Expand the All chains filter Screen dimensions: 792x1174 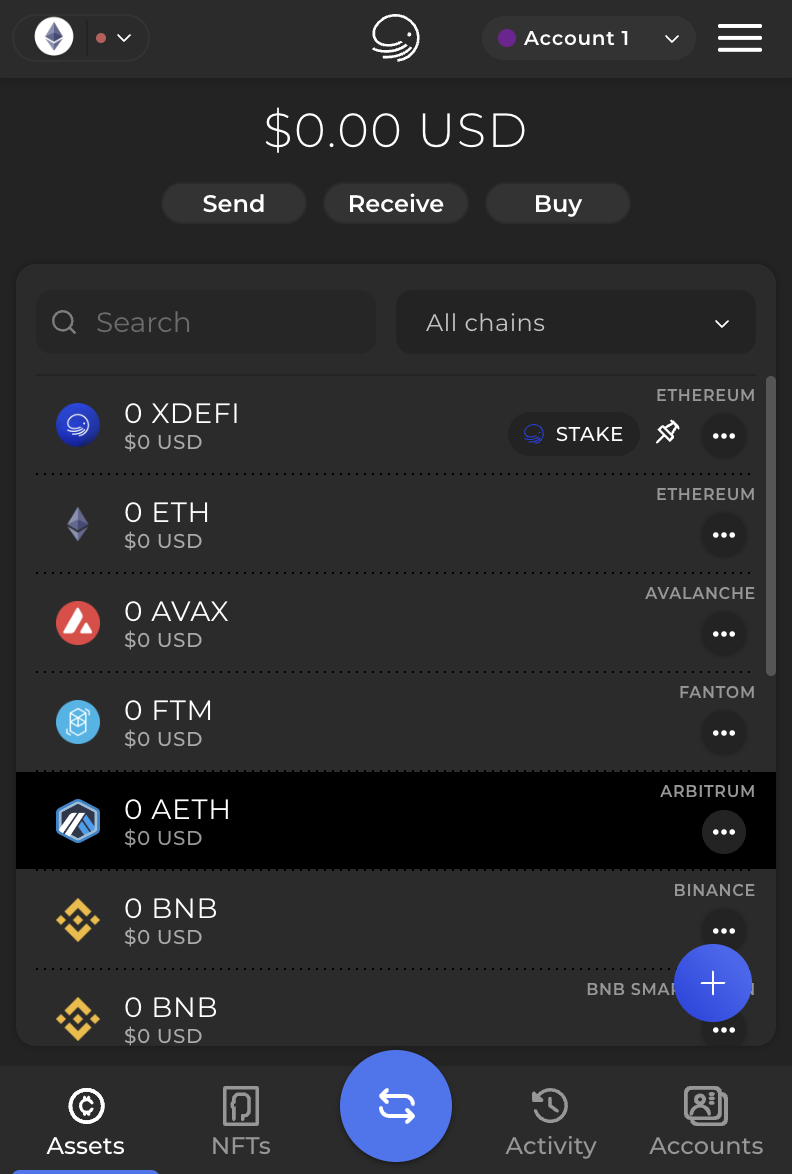[576, 322]
